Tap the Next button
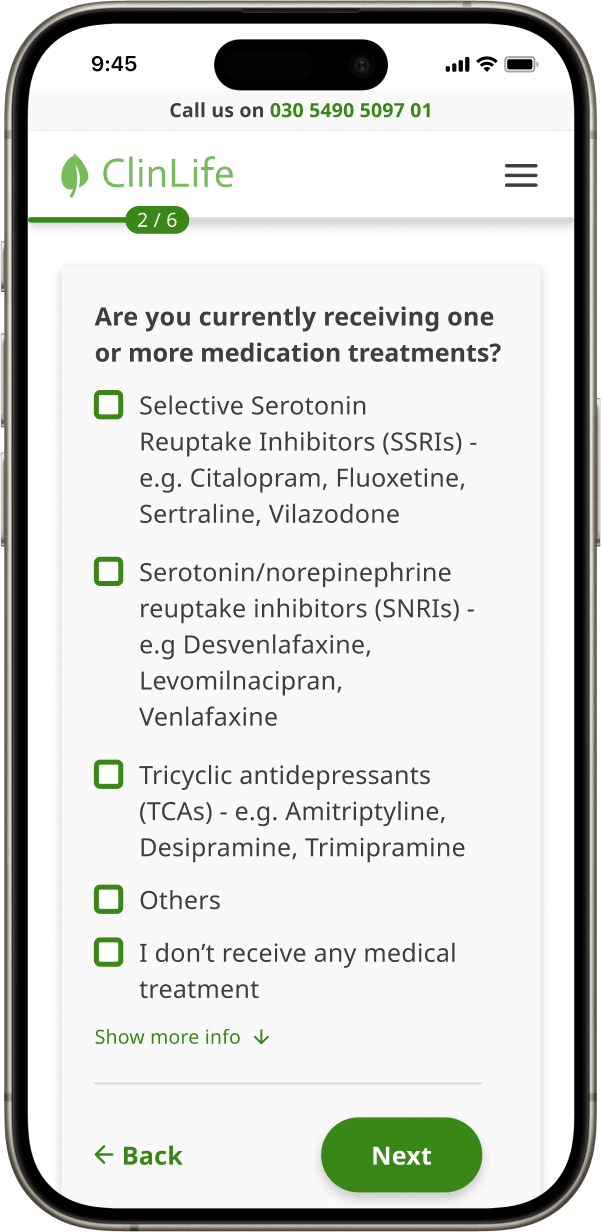The width and height of the screenshot is (603, 1232). [401, 1155]
